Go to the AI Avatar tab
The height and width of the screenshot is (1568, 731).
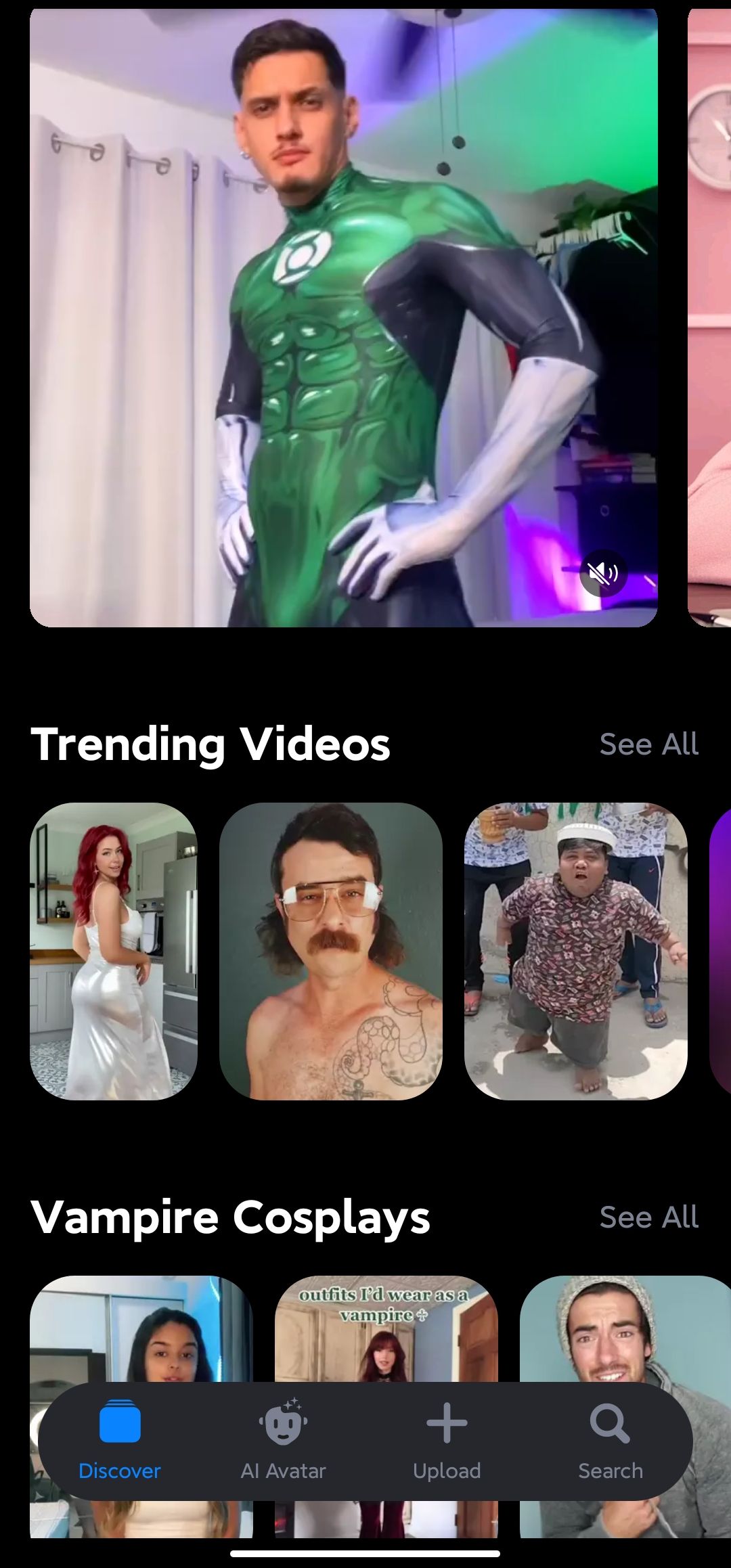click(x=283, y=1440)
